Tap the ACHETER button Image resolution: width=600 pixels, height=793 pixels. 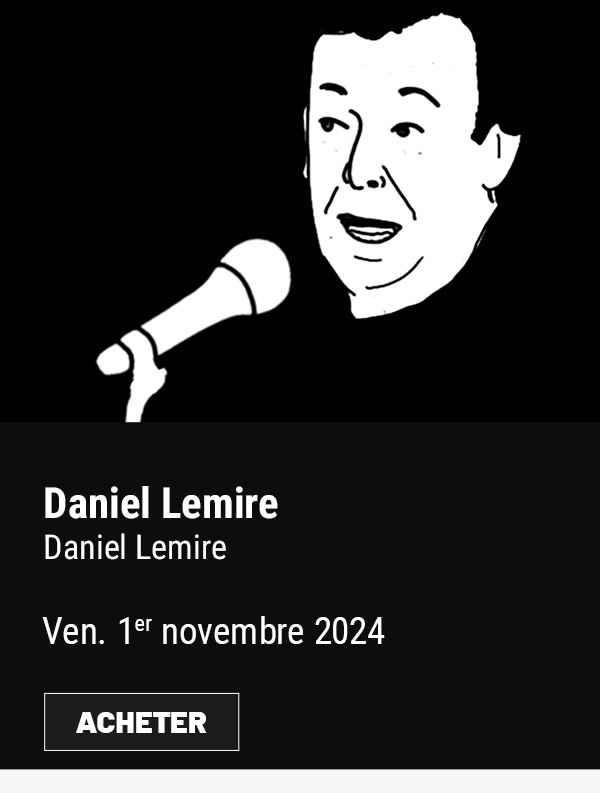141,722
